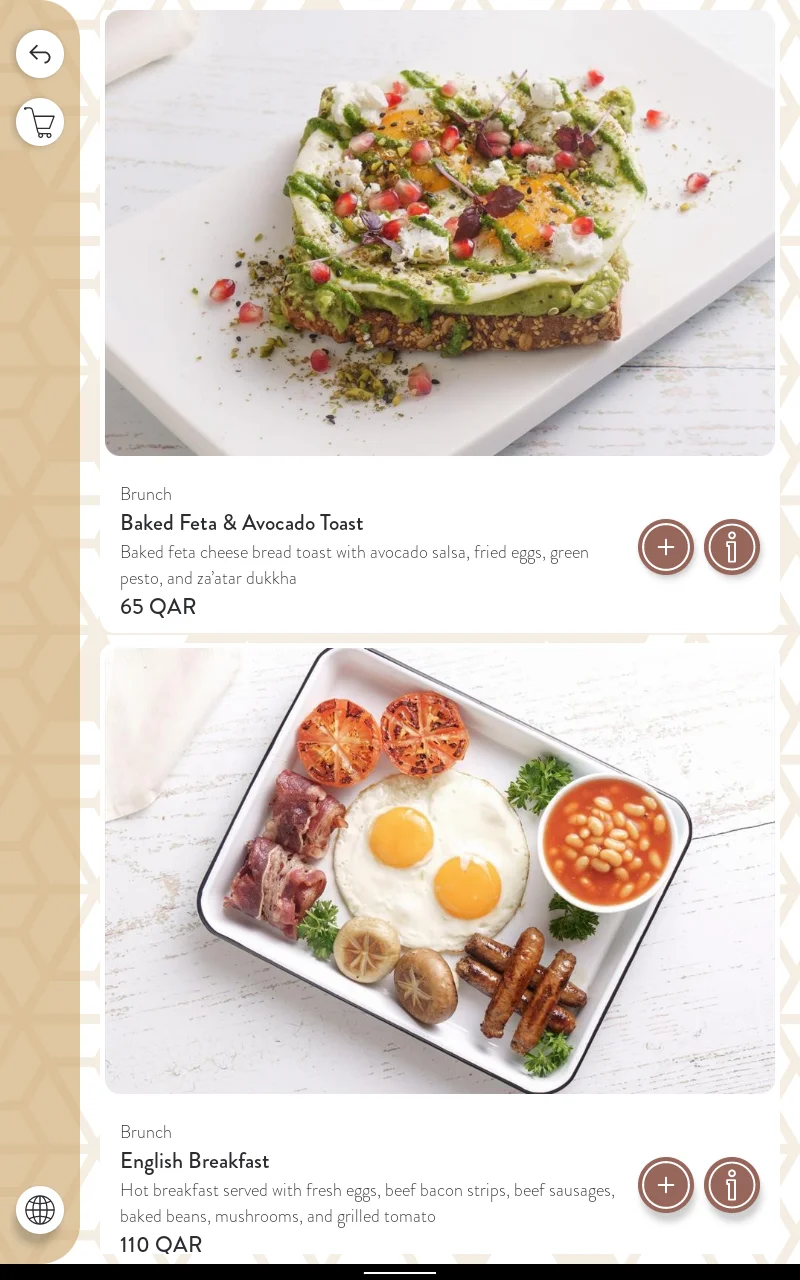Open the shopping cart
The width and height of the screenshot is (800, 1280).
coord(40,122)
